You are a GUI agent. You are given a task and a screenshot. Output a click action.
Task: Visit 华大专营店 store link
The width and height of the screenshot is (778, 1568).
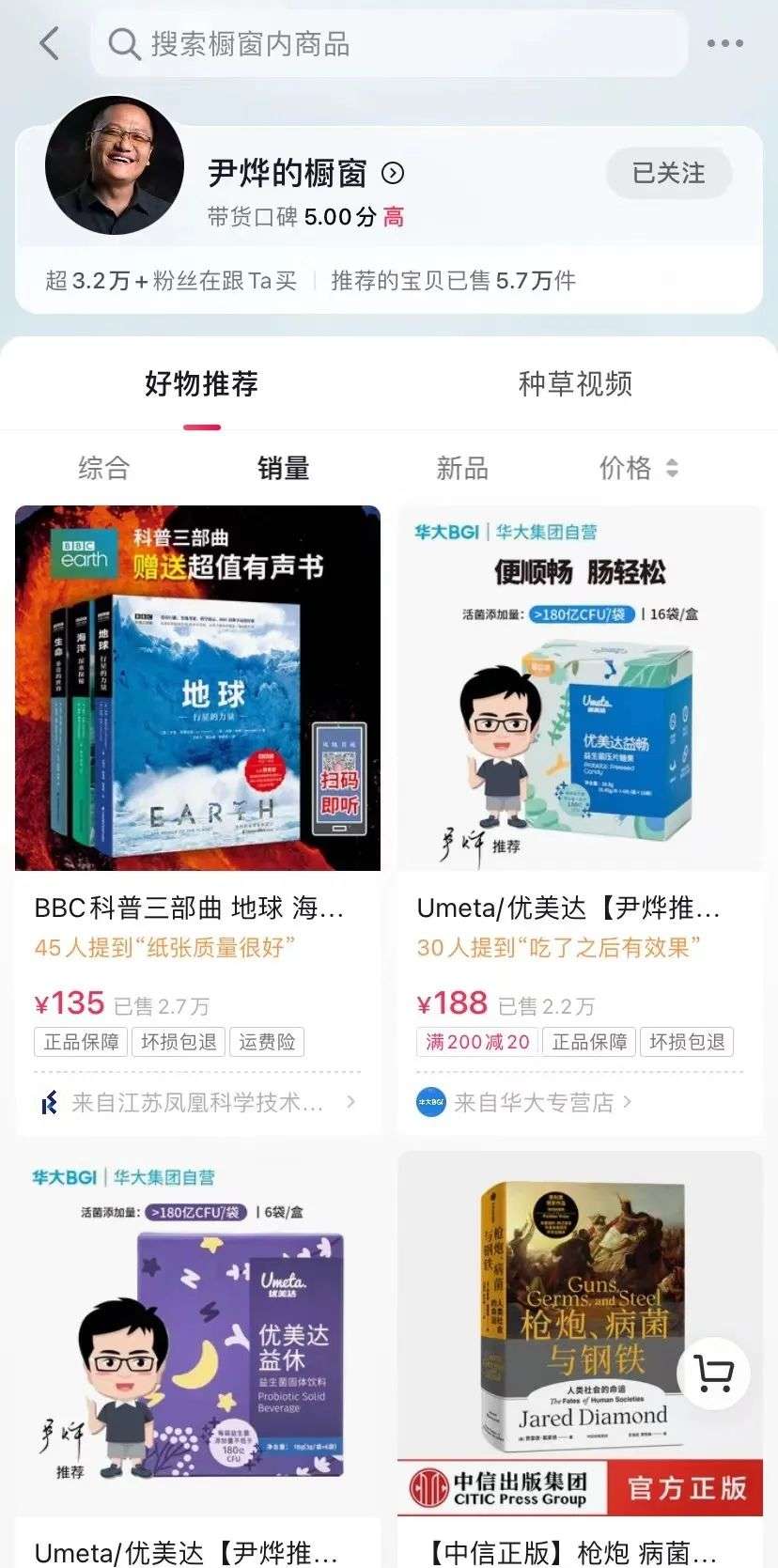click(x=525, y=1102)
